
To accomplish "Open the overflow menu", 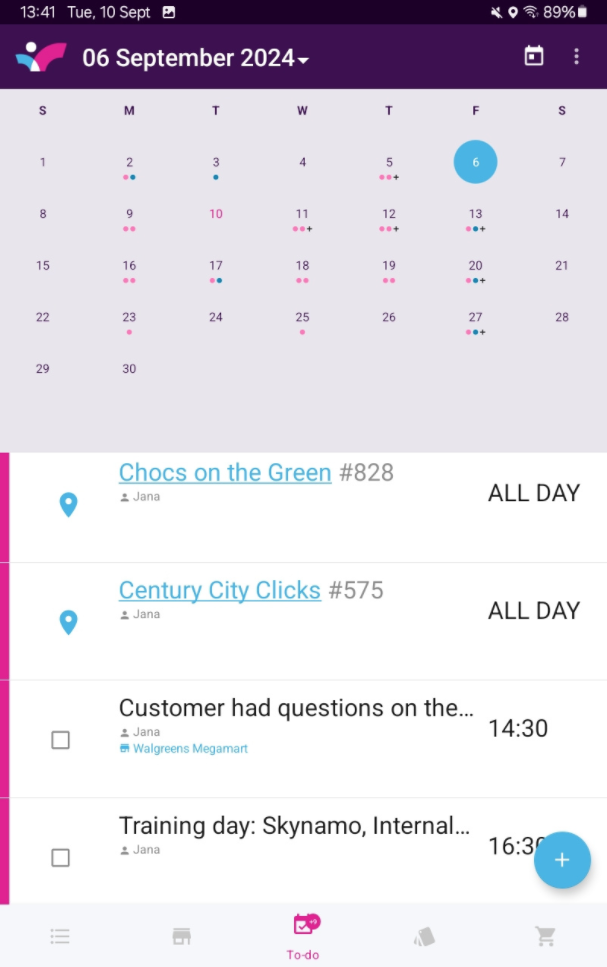I will point(576,57).
